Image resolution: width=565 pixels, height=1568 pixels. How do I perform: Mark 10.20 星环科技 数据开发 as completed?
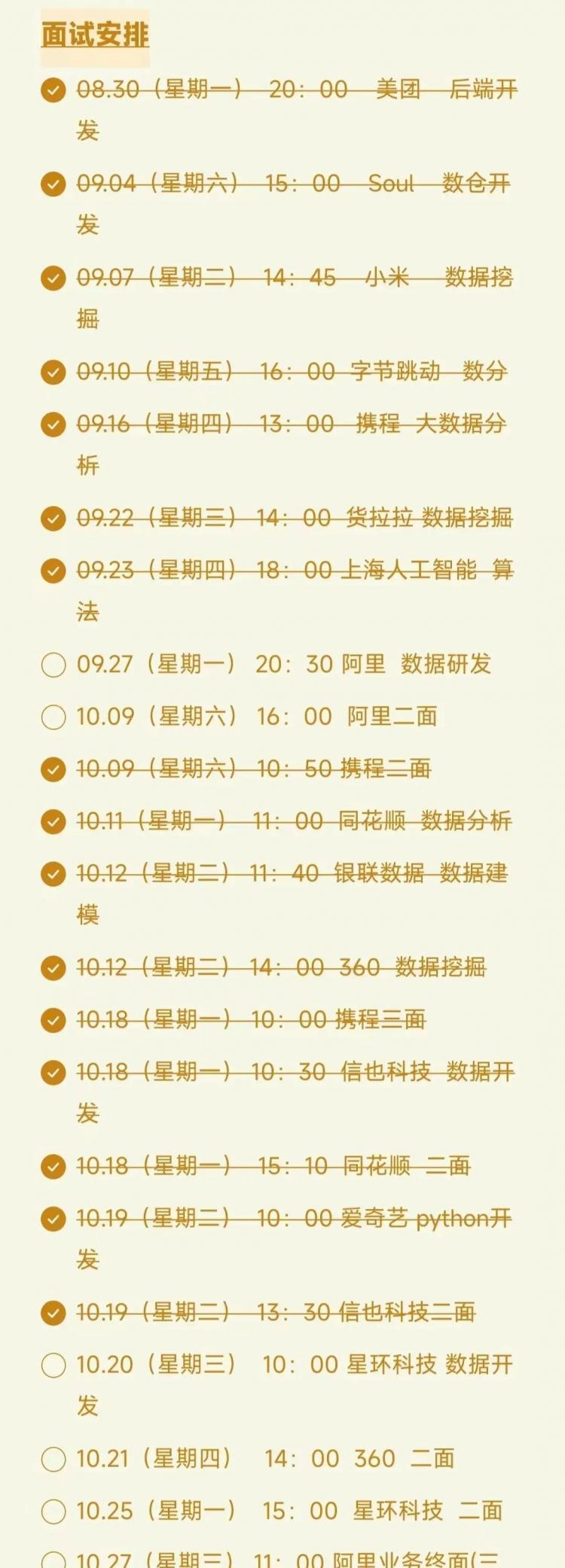point(53,1365)
